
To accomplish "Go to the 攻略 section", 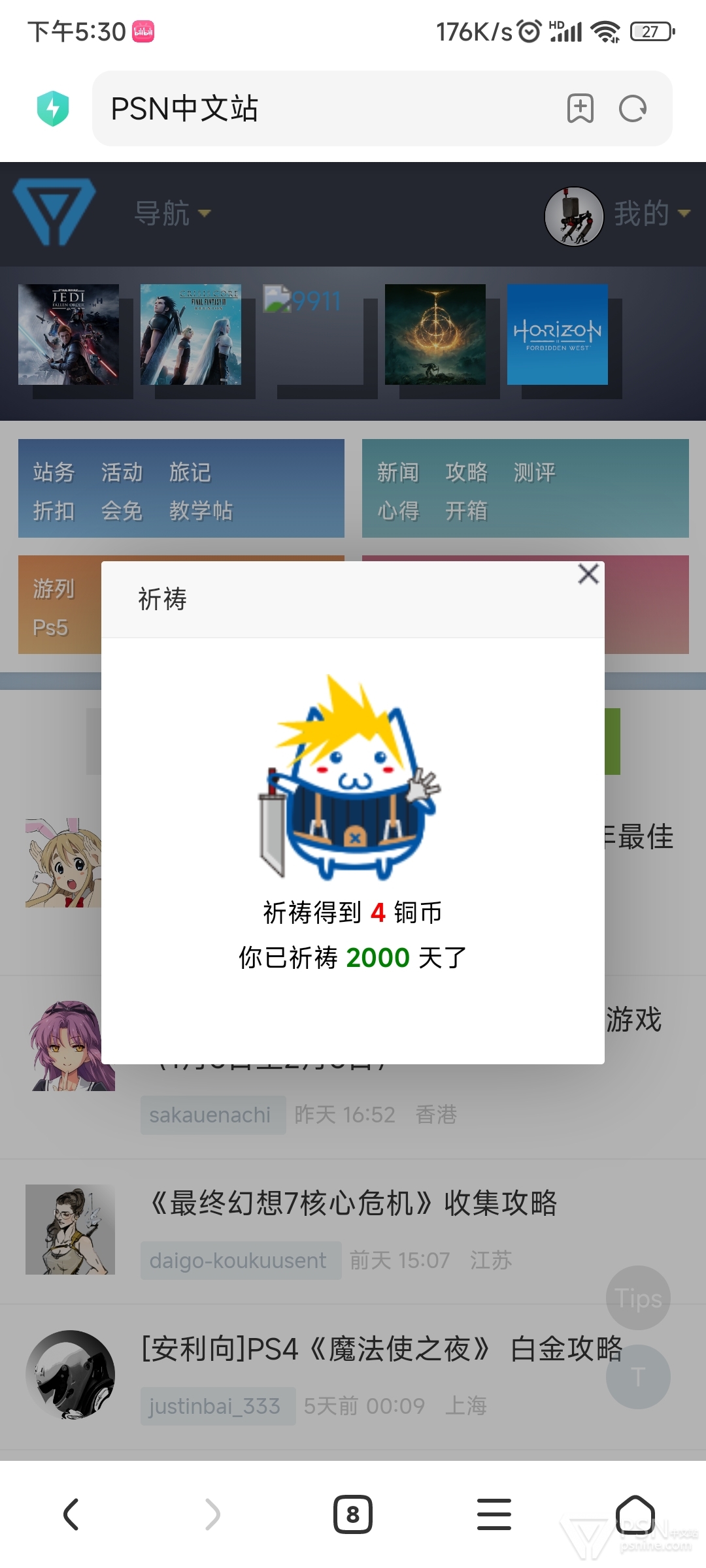I will [x=467, y=472].
